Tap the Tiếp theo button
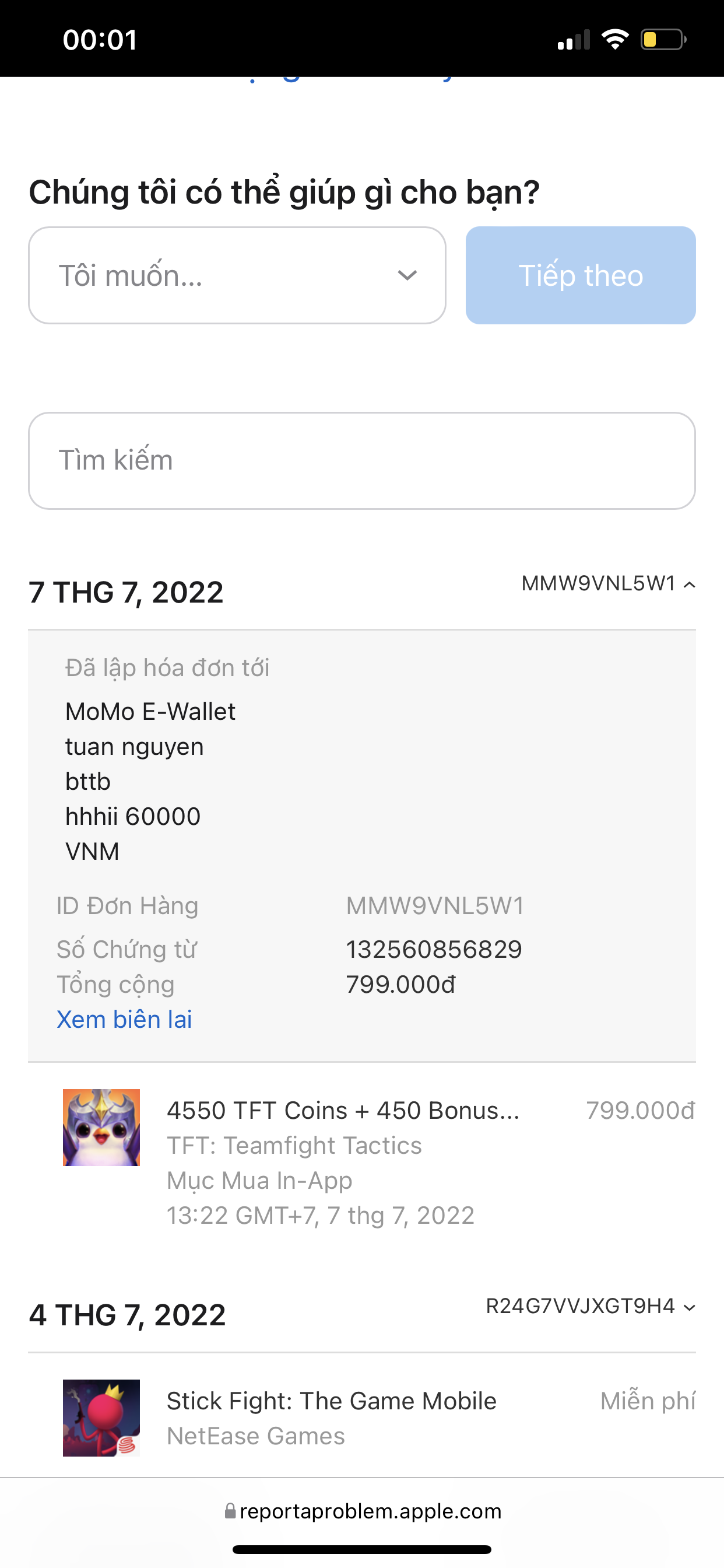 581,275
